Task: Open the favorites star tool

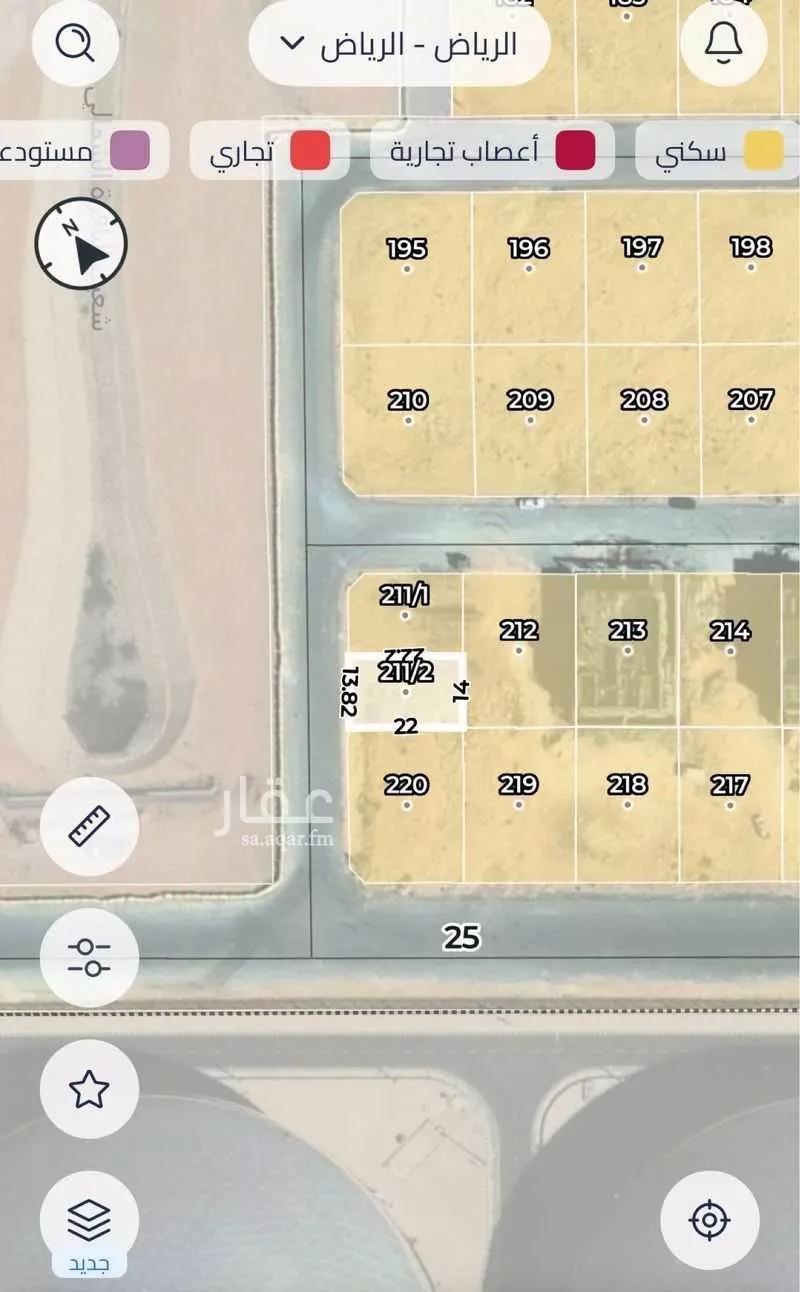Action: tap(89, 1089)
